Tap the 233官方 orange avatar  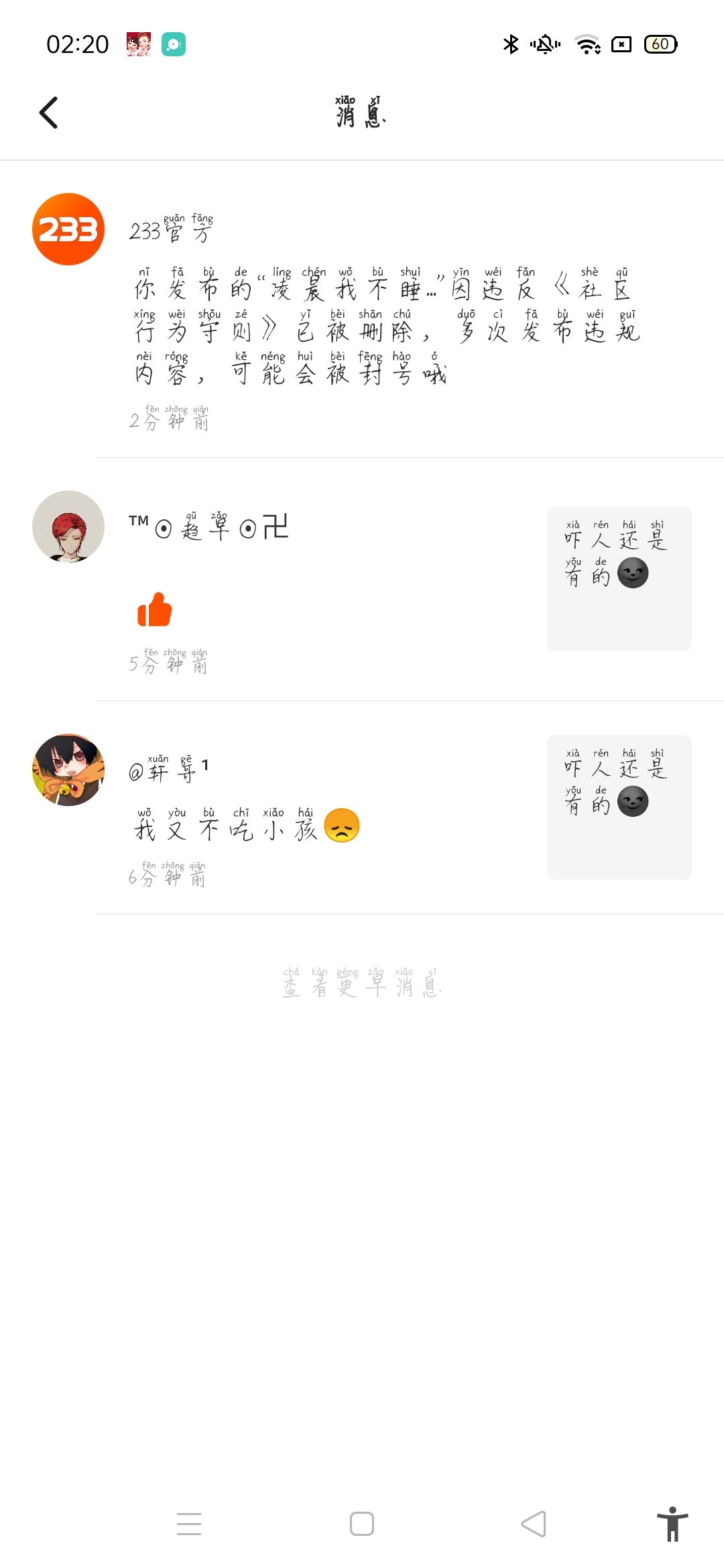(68, 229)
